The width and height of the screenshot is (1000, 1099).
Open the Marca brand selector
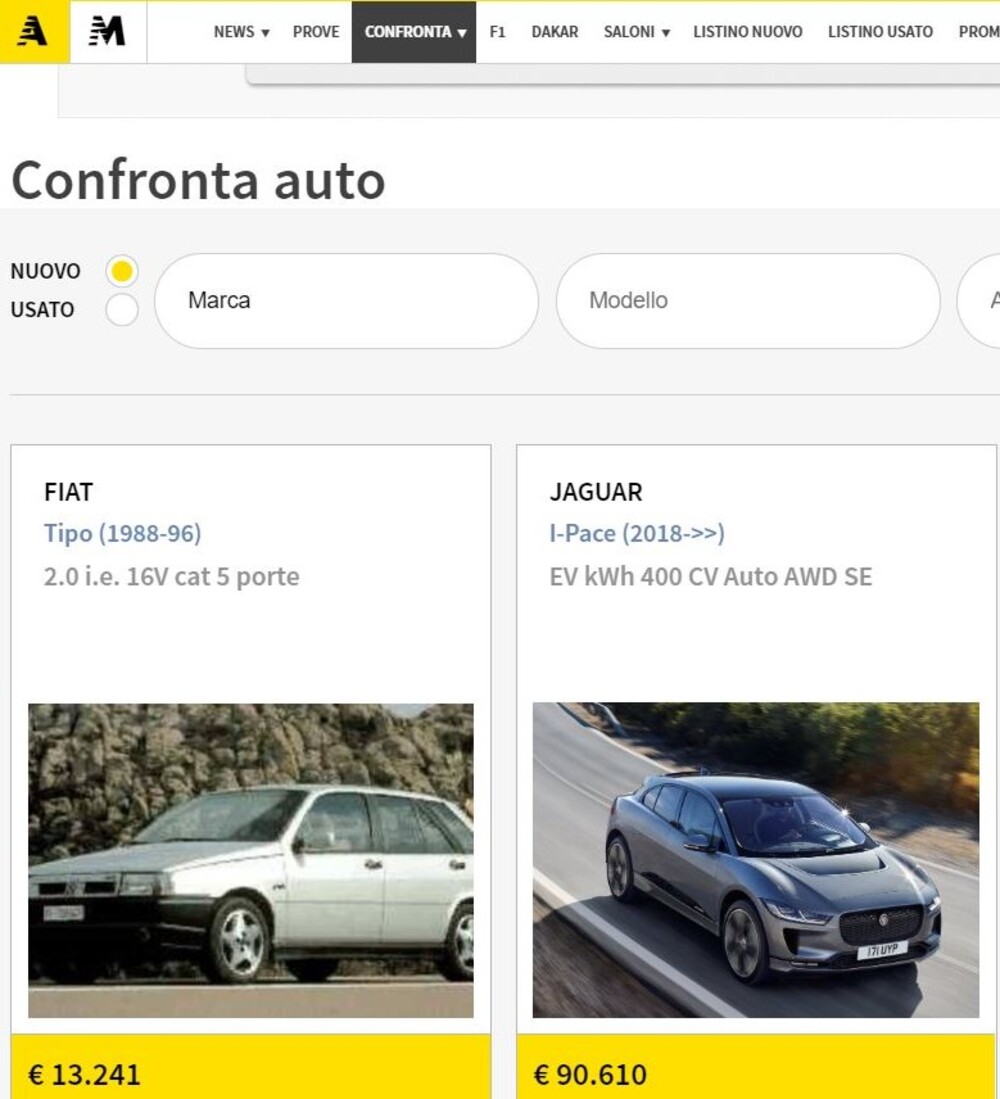pos(346,300)
